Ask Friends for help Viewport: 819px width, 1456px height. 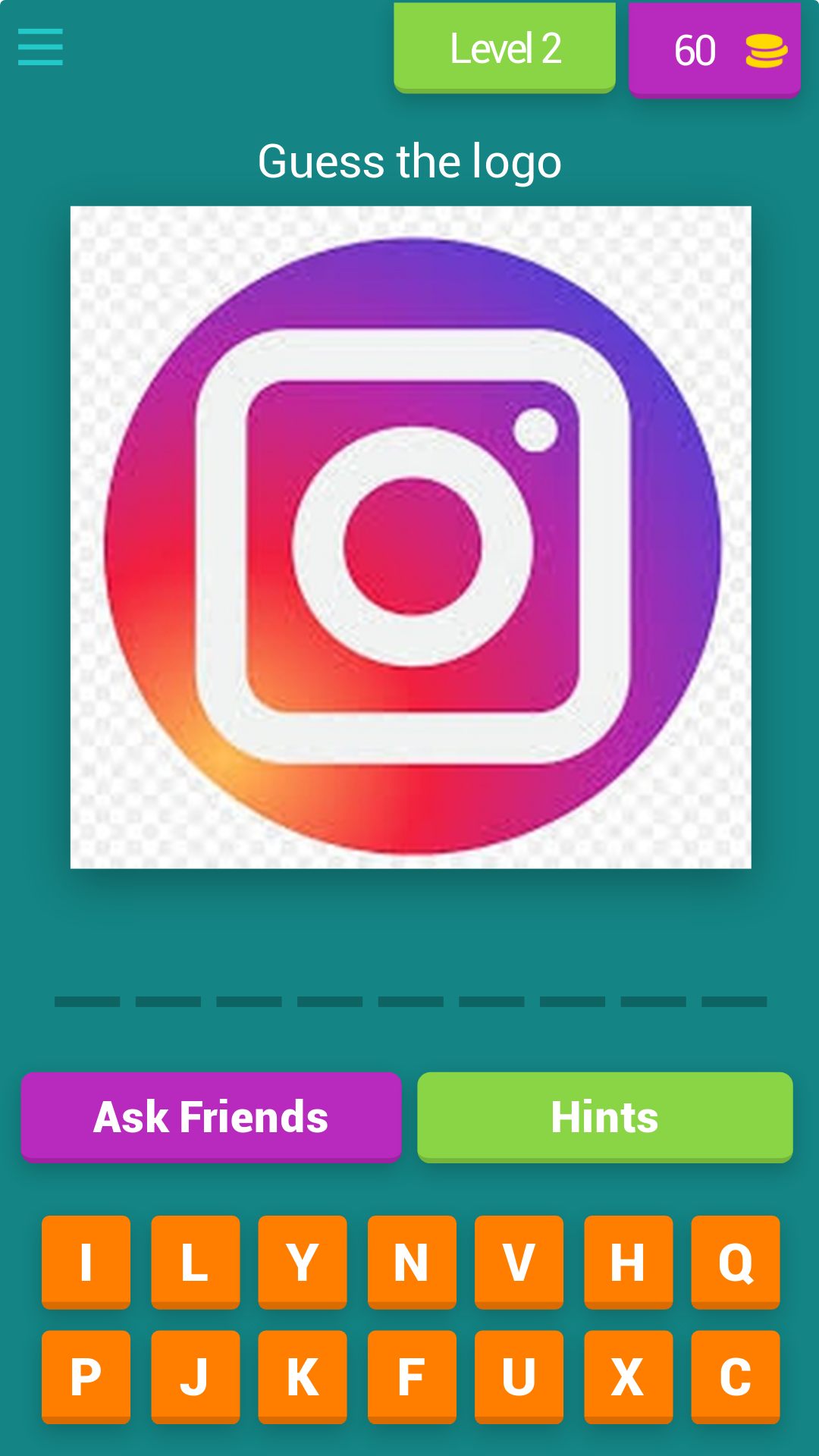(x=211, y=1116)
